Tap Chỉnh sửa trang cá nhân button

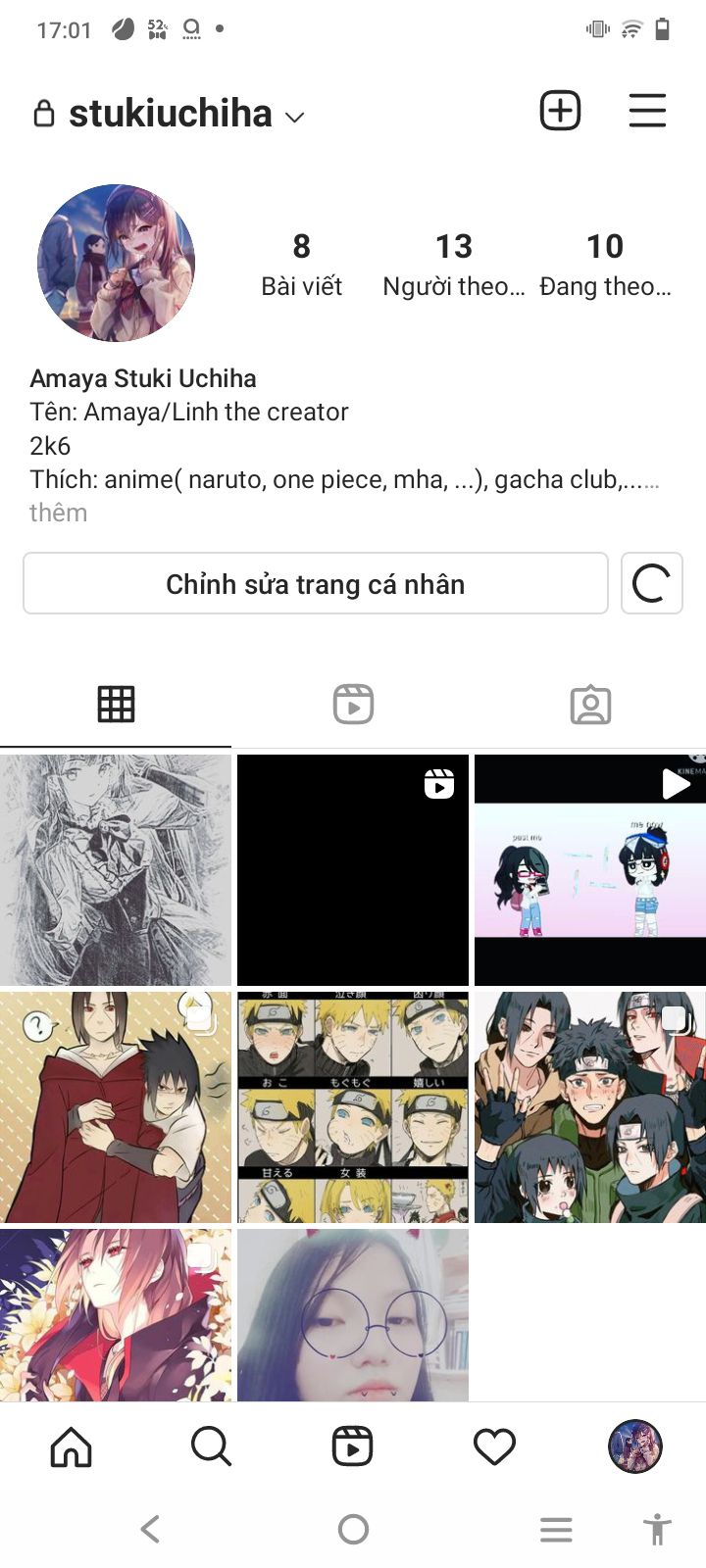pos(316,584)
